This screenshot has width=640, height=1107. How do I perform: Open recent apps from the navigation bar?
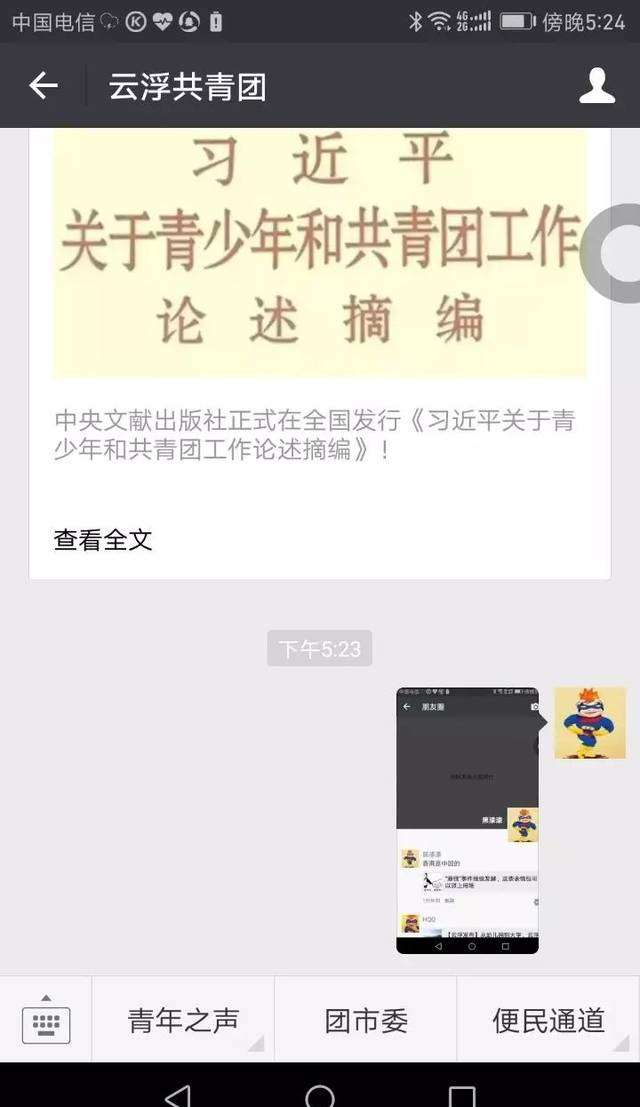pos(462,1094)
